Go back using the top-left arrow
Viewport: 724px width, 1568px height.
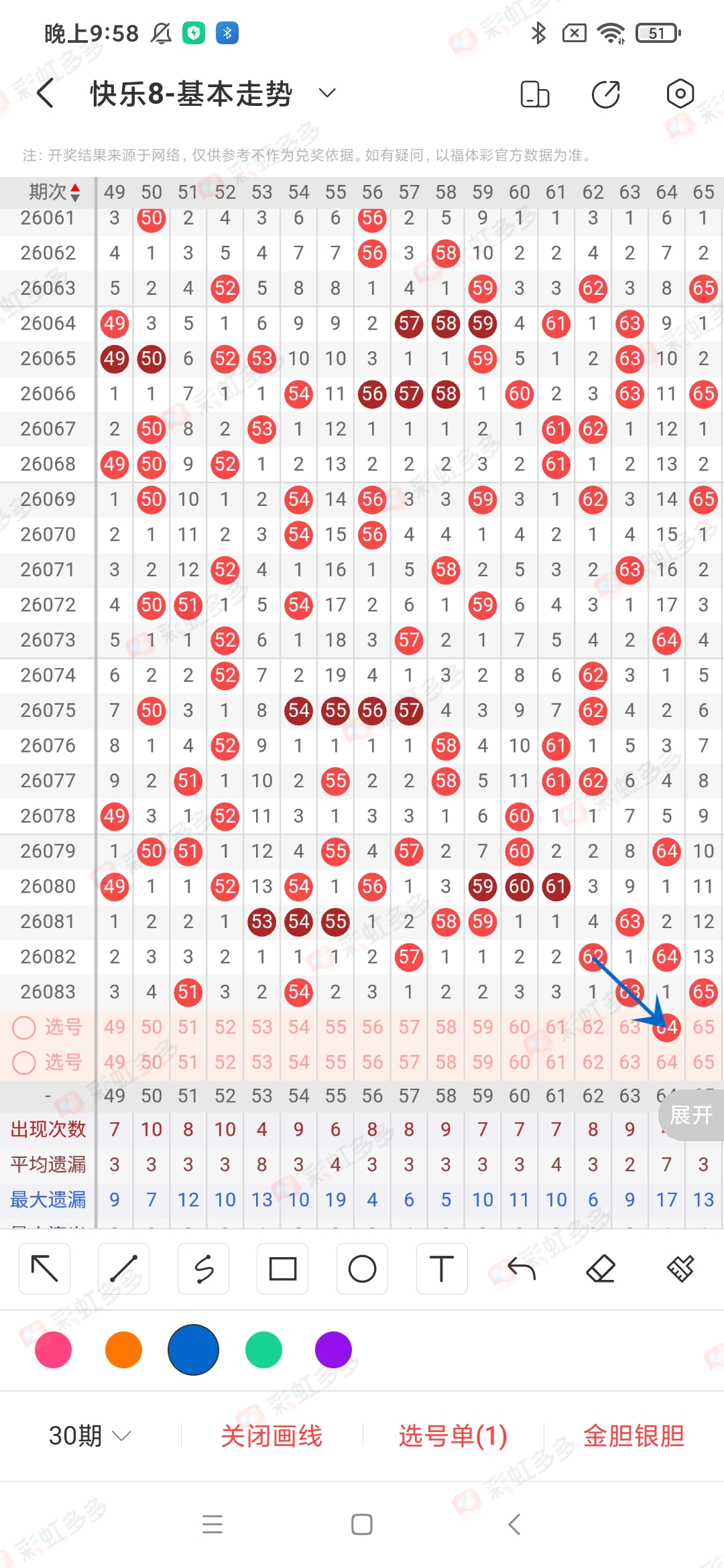[x=46, y=93]
